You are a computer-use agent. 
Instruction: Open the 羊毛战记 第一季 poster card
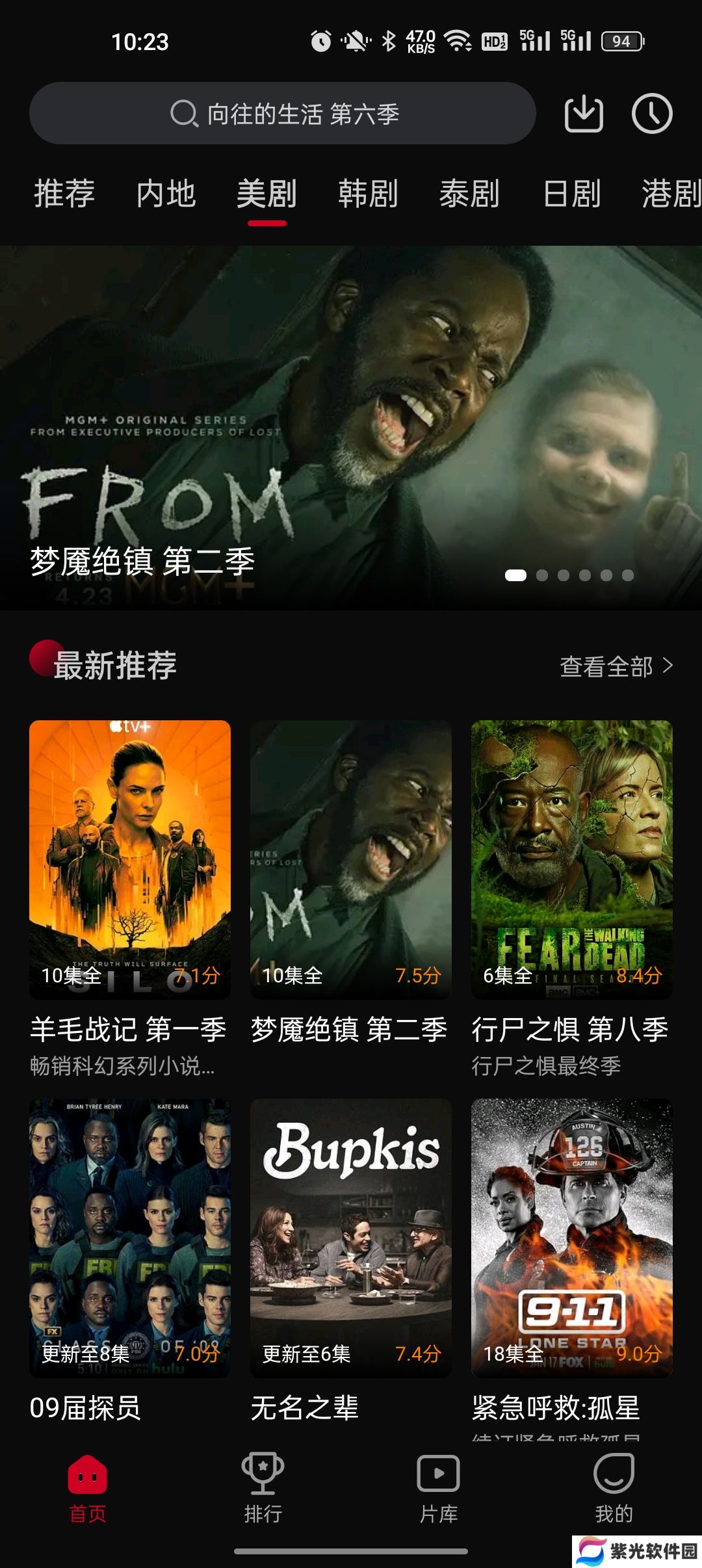(x=130, y=859)
